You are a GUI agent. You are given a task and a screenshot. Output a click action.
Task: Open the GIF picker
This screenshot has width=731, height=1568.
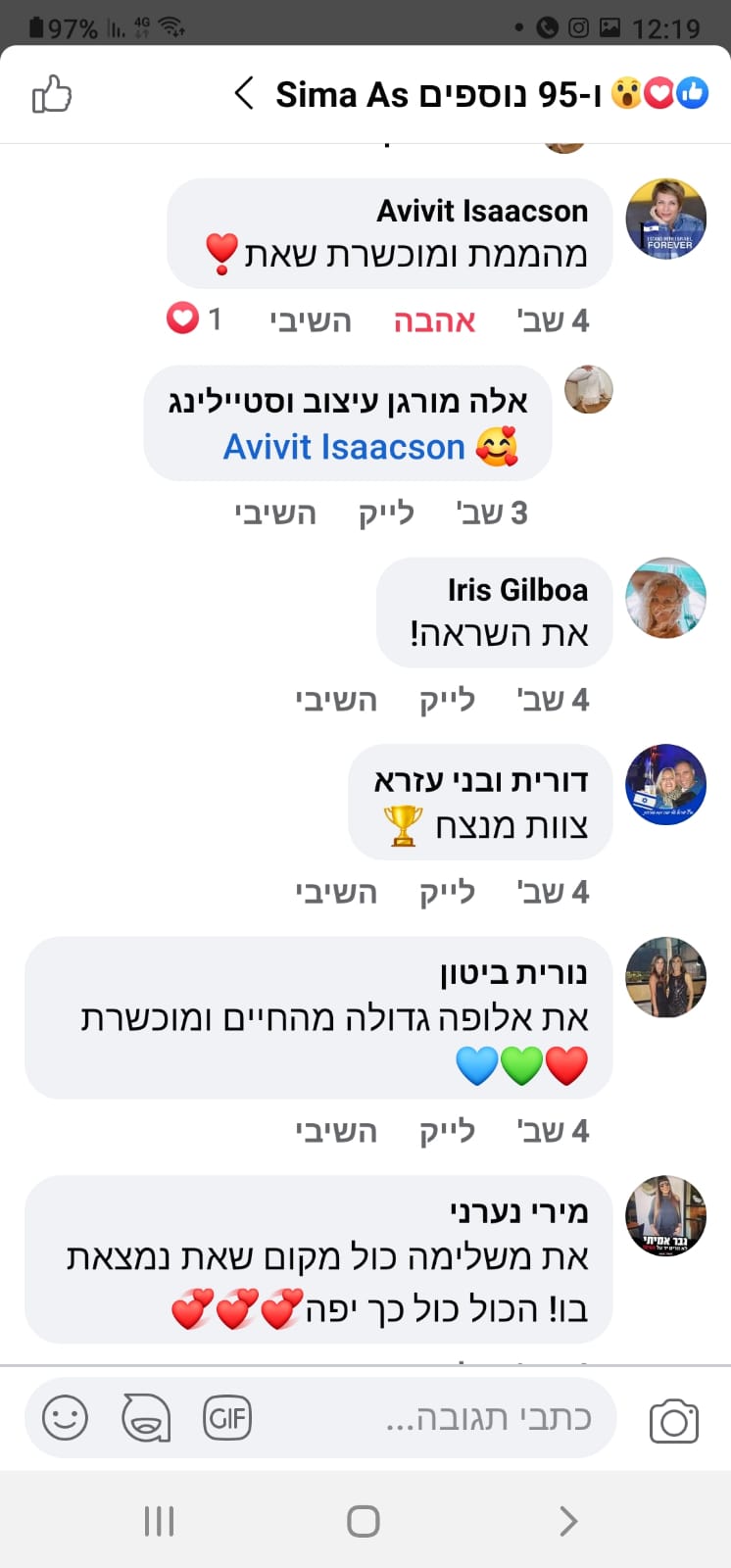tap(226, 1418)
